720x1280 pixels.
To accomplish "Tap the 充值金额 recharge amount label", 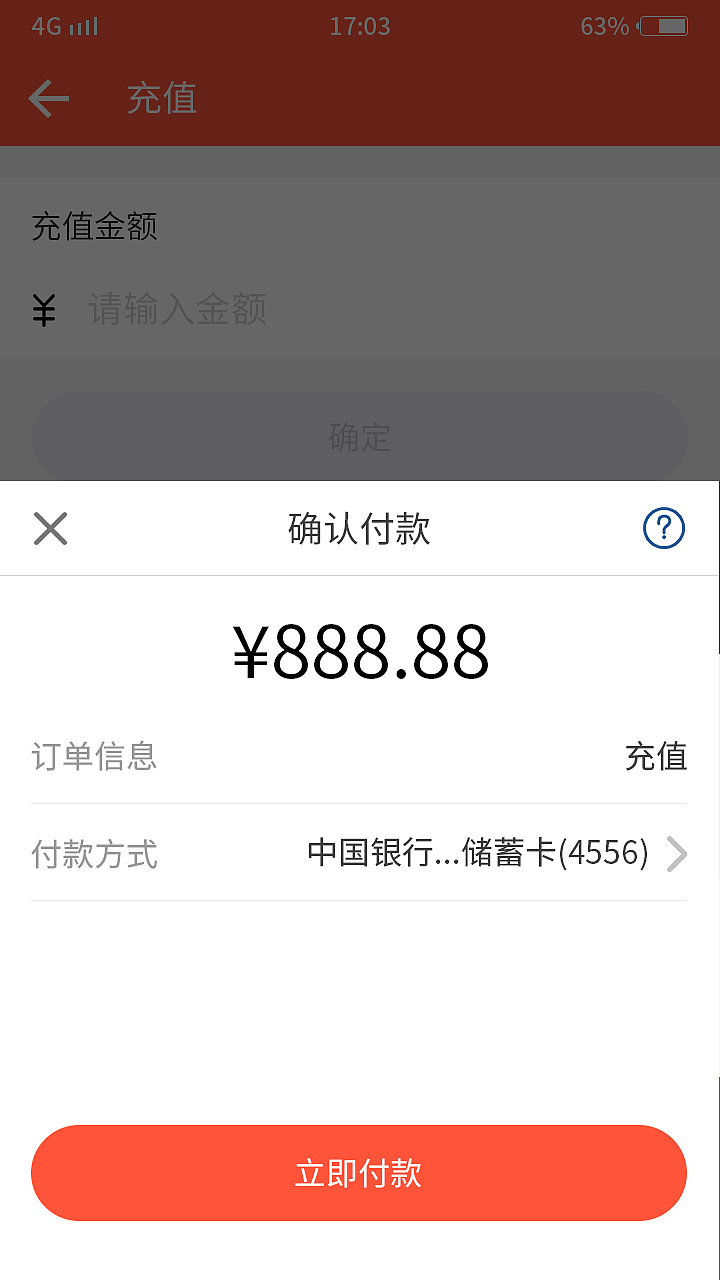I will (x=95, y=227).
